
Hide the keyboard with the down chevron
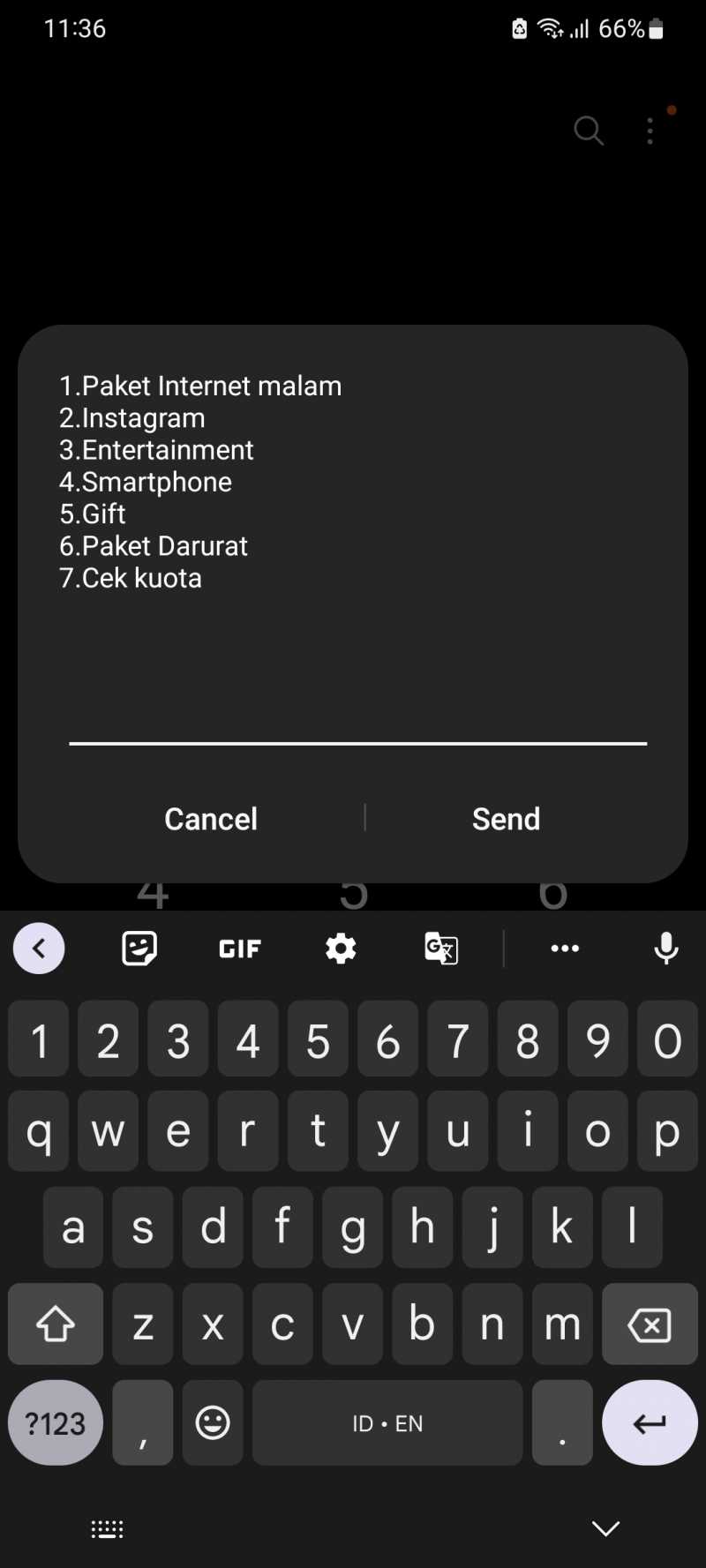[605, 1528]
